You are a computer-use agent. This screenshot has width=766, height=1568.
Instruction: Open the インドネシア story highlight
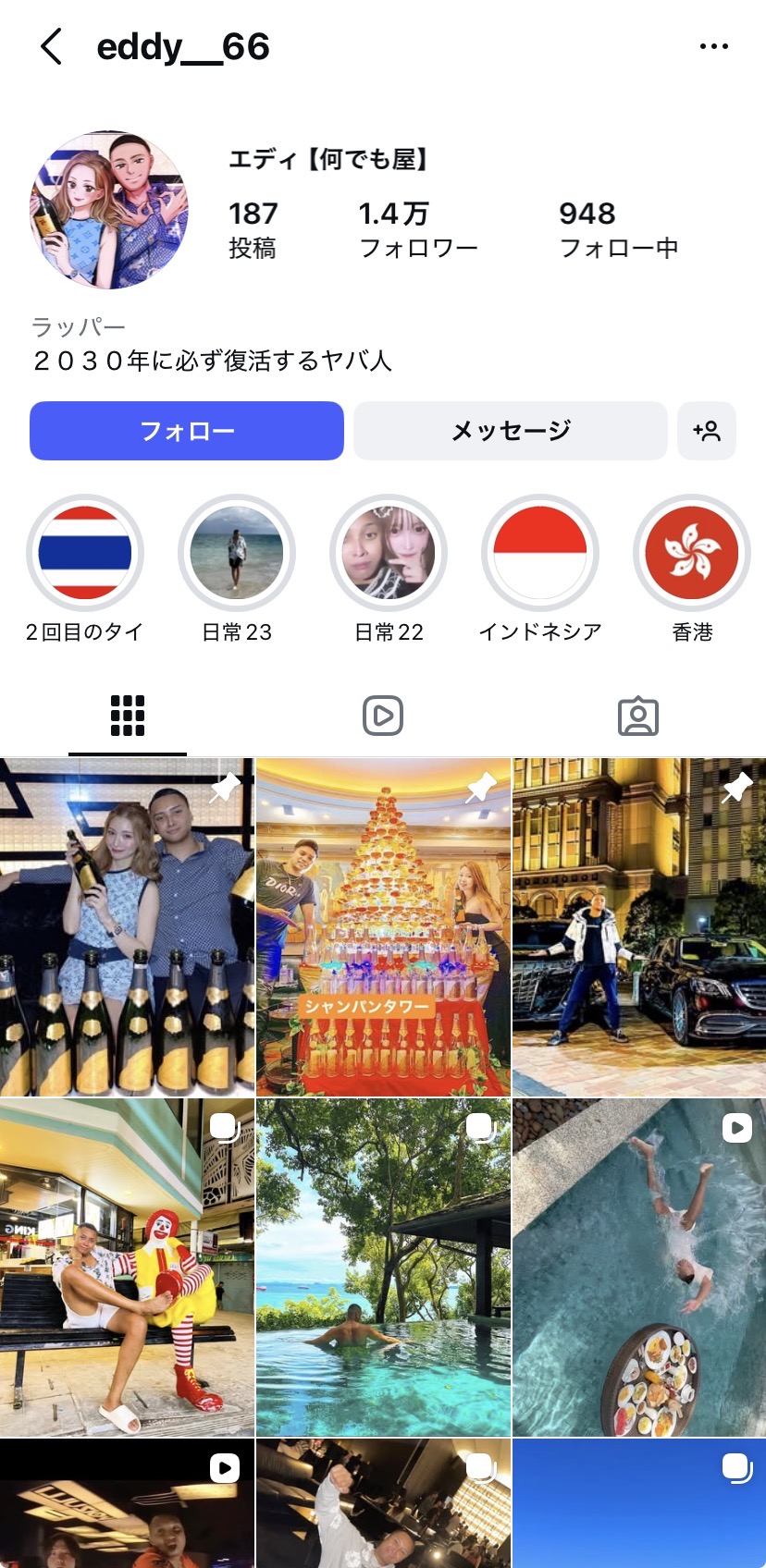pyautogui.click(x=540, y=553)
